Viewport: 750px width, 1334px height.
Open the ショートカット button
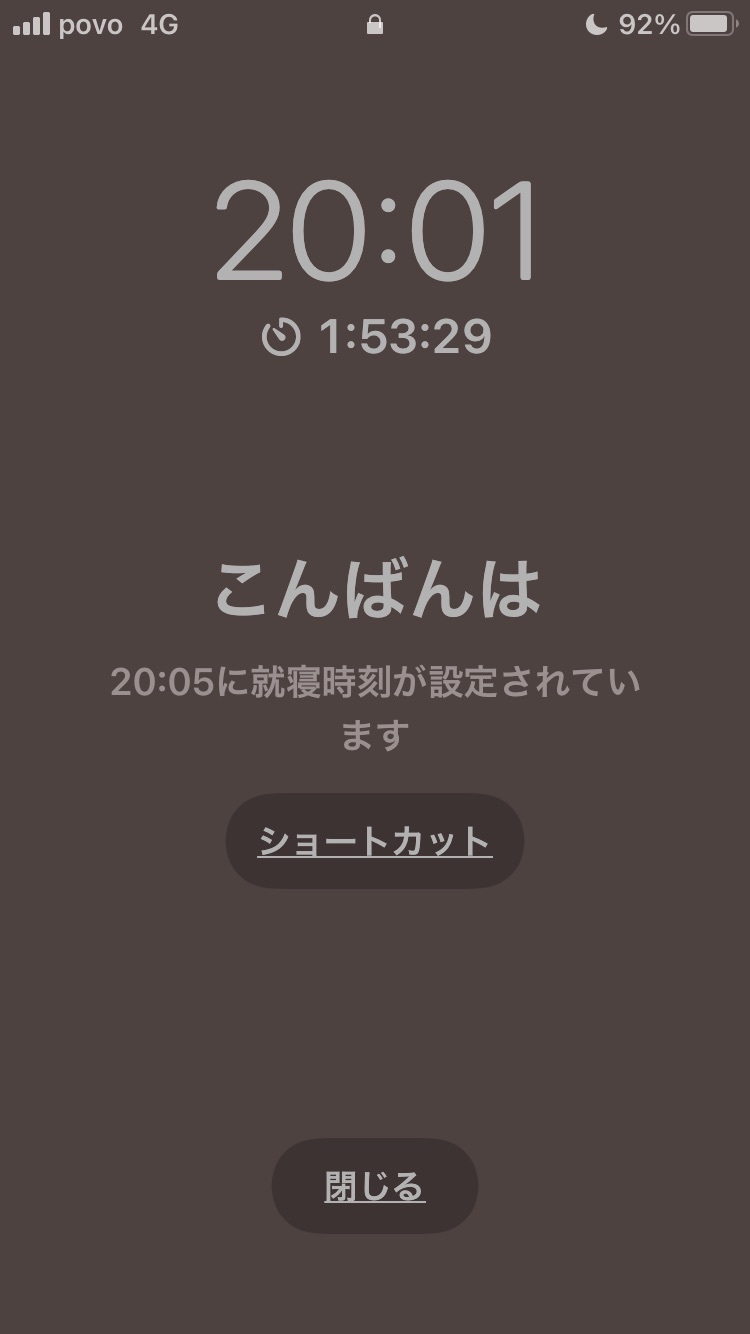pyautogui.click(x=375, y=841)
